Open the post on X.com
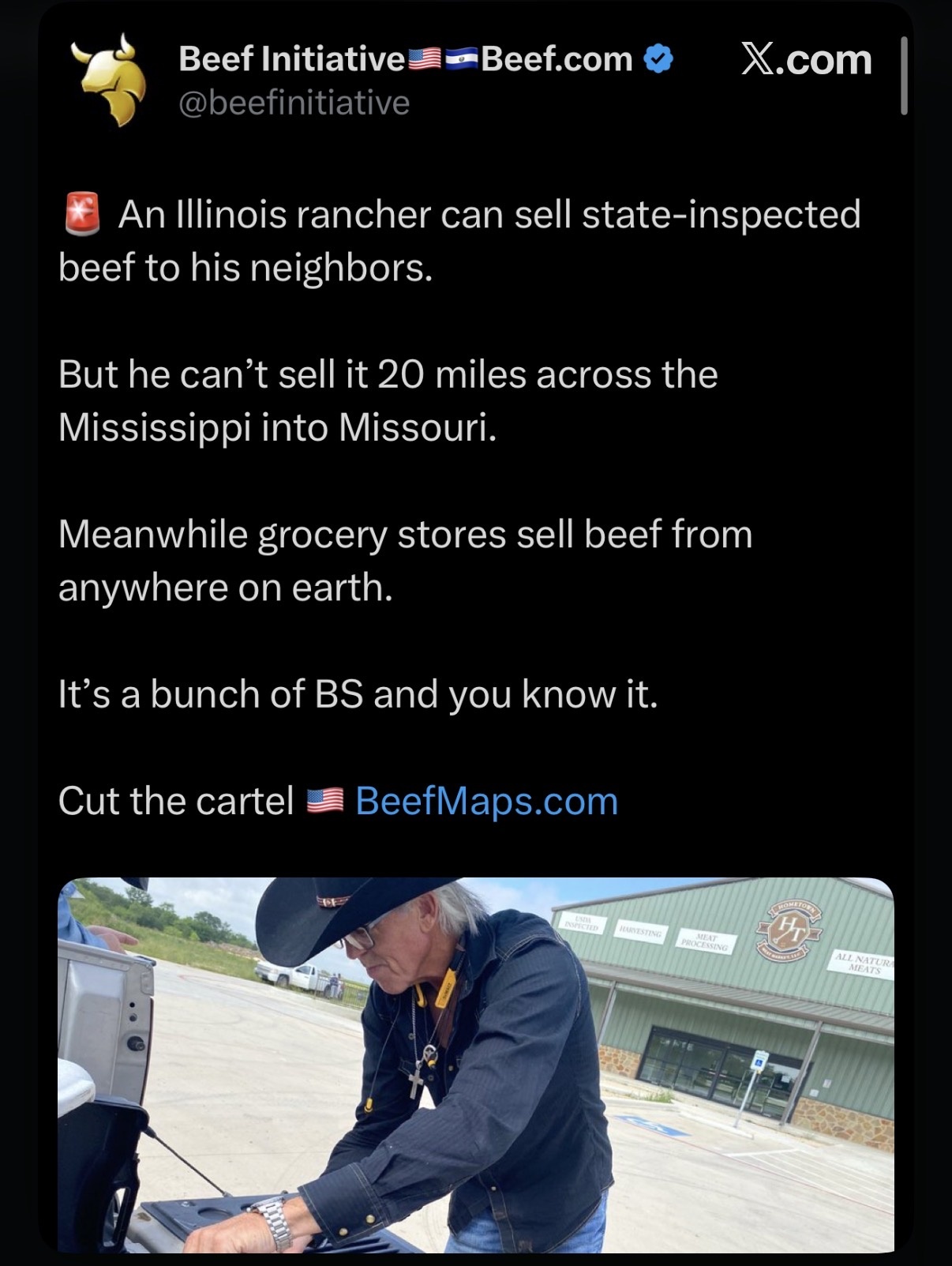Image resolution: width=952 pixels, height=1266 pixels. click(x=806, y=60)
